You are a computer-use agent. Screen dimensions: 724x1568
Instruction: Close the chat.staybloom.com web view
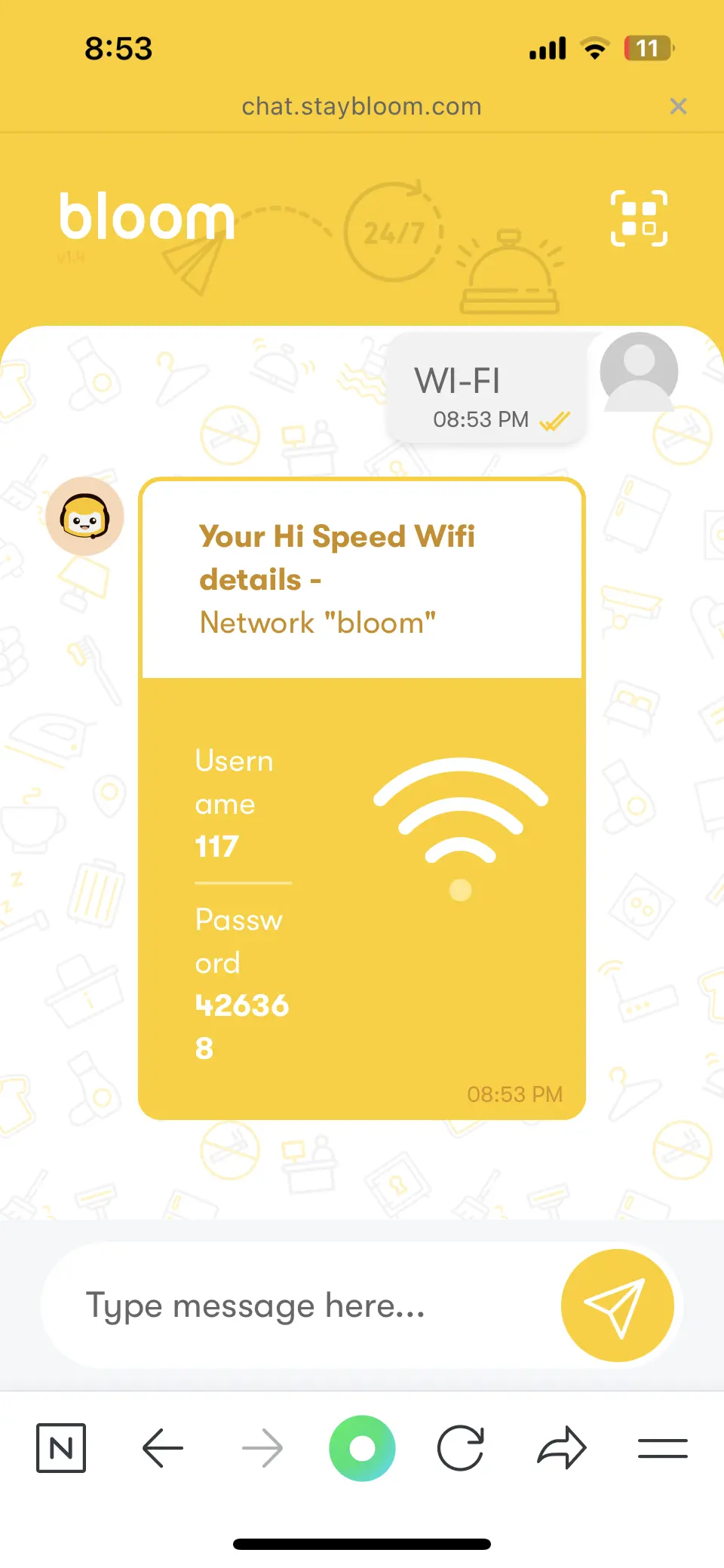[678, 106]
